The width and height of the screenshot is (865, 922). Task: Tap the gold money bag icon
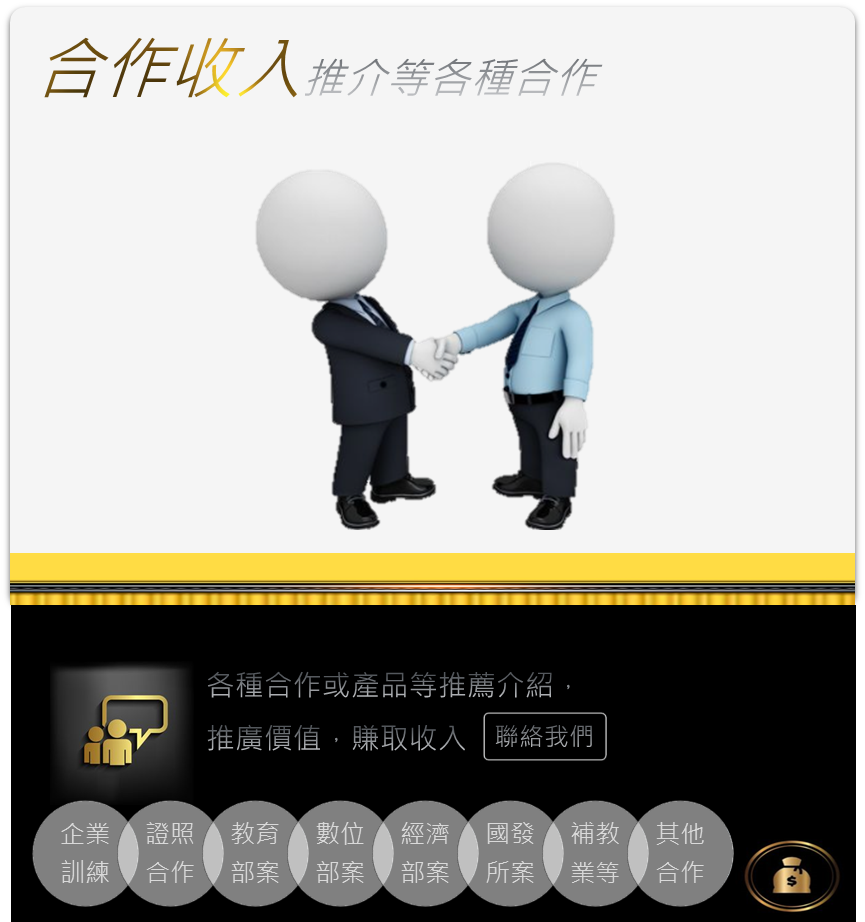tap(792, 876)
